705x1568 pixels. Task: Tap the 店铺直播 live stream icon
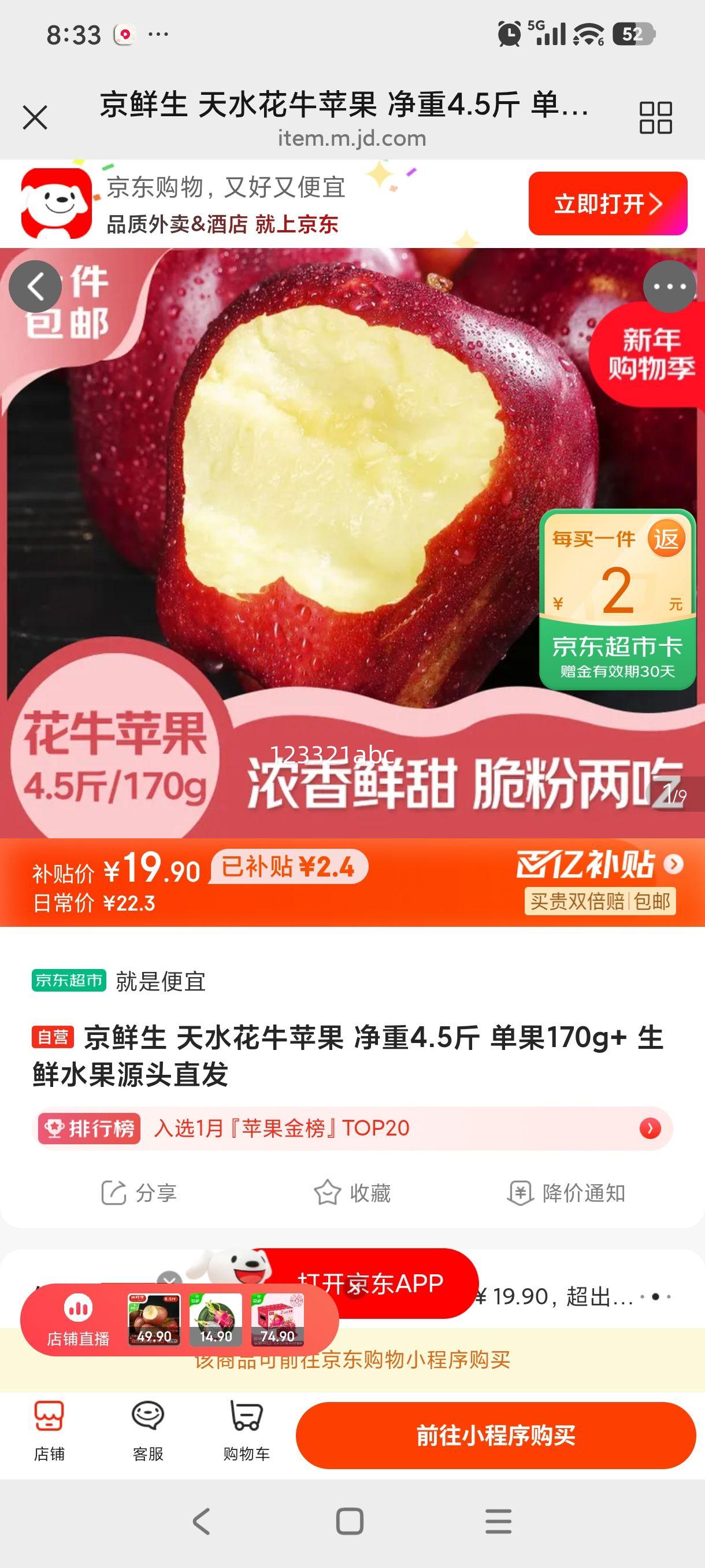78,1306
